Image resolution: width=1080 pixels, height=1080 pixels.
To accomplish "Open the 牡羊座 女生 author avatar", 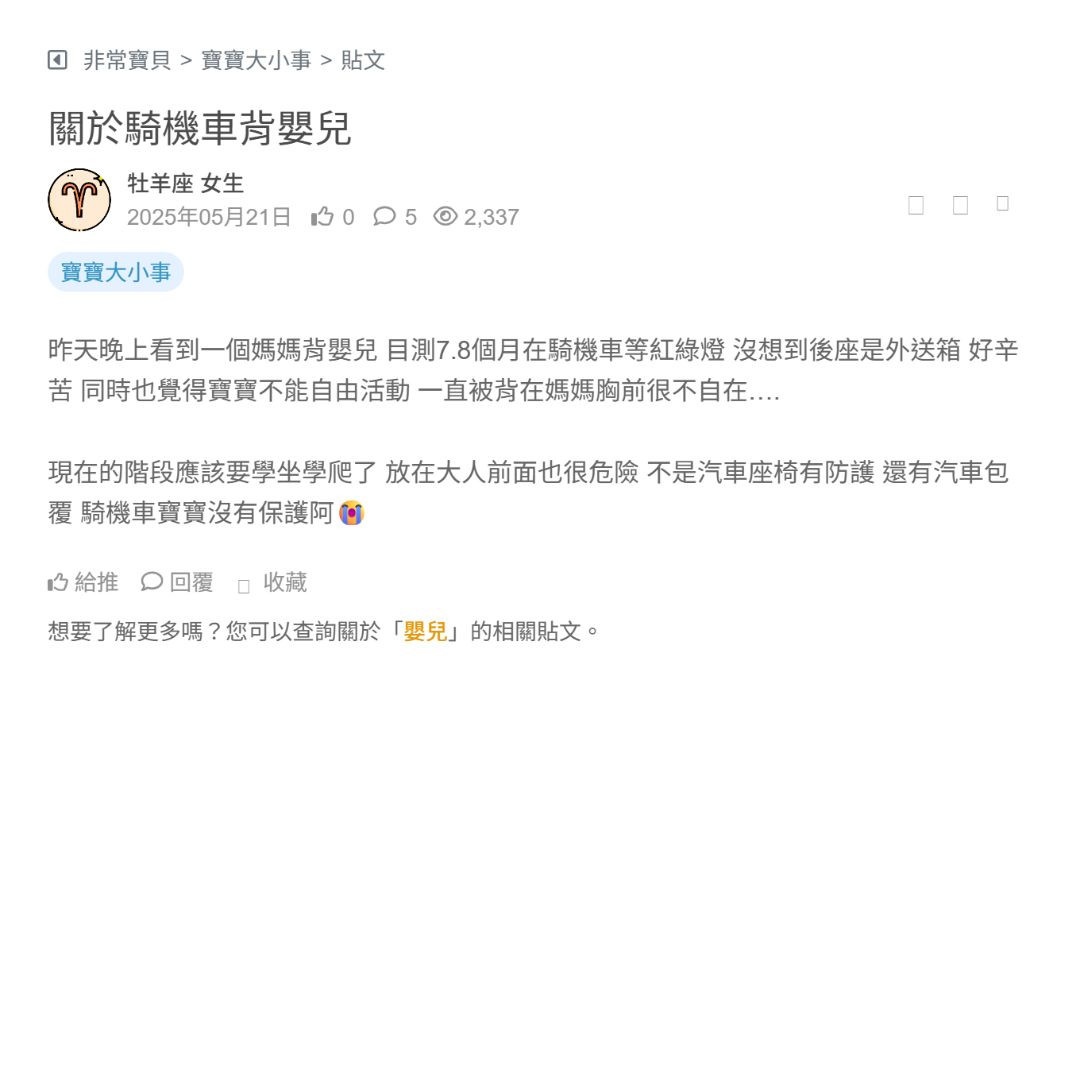I will 79,200.
